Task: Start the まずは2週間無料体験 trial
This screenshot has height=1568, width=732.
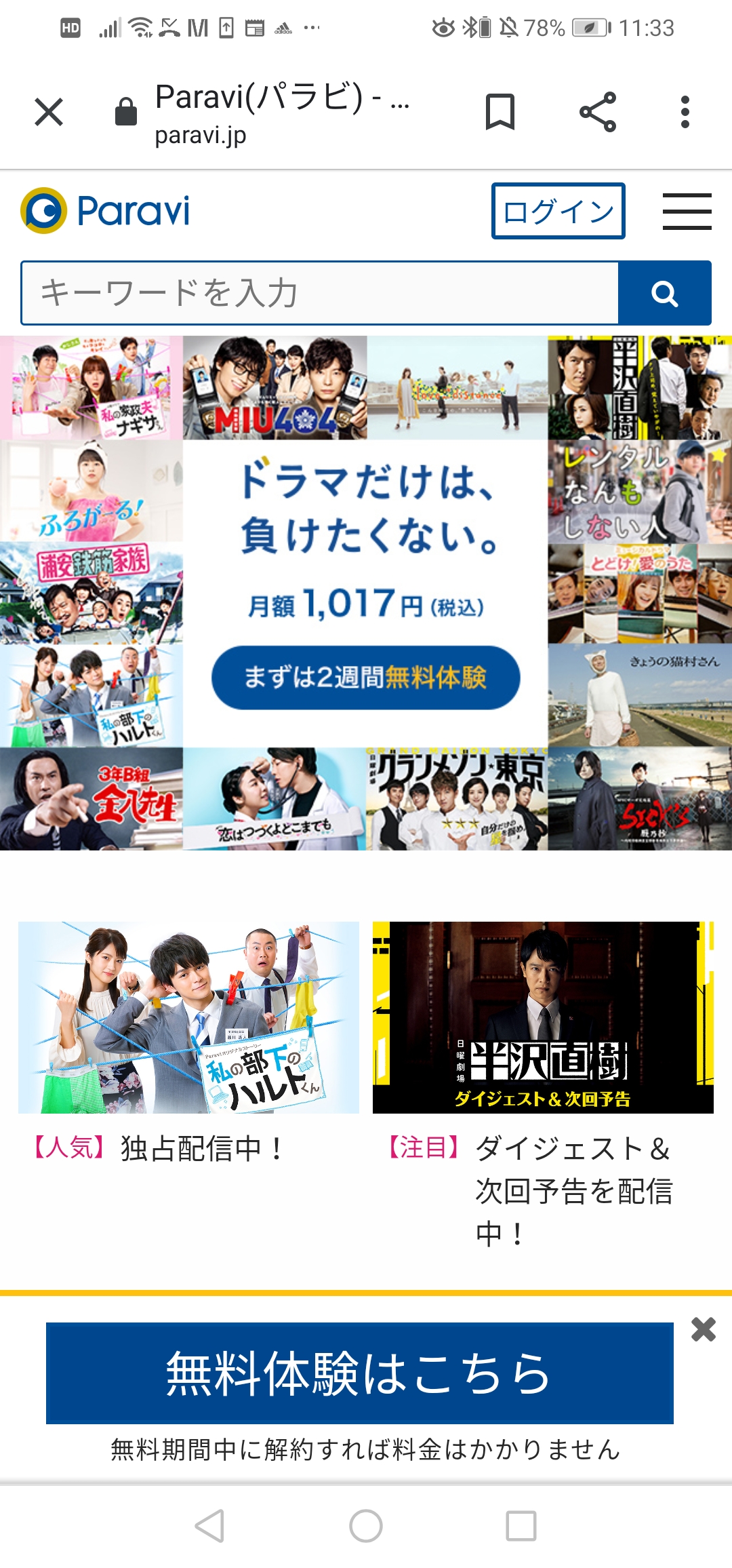Action: click(x=366, y=678)
